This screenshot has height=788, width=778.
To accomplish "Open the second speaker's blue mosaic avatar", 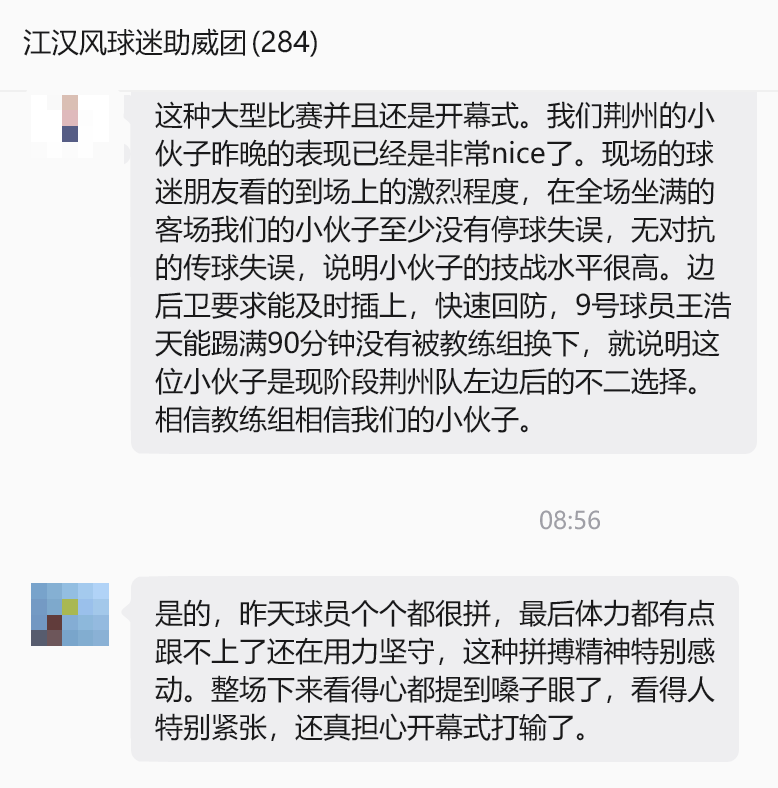I will click(70, 614).
